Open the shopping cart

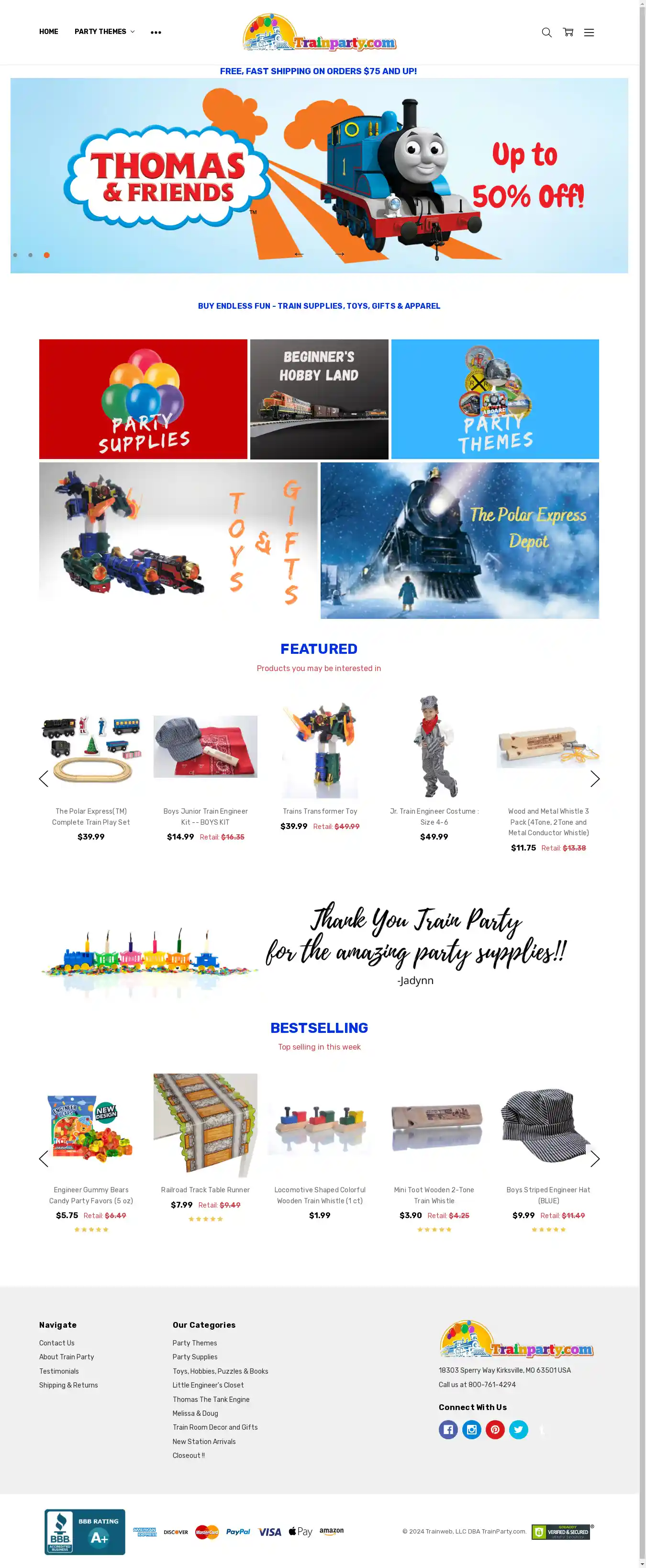coord(568,32)
